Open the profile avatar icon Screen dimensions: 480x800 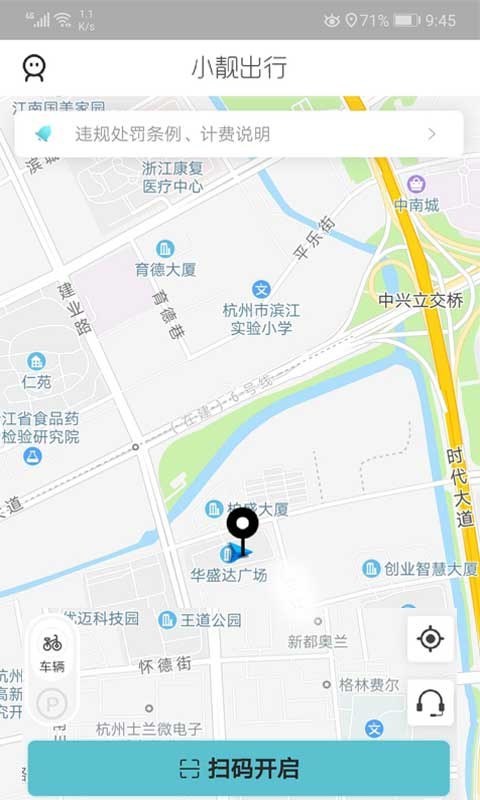[x=34, y=68]
